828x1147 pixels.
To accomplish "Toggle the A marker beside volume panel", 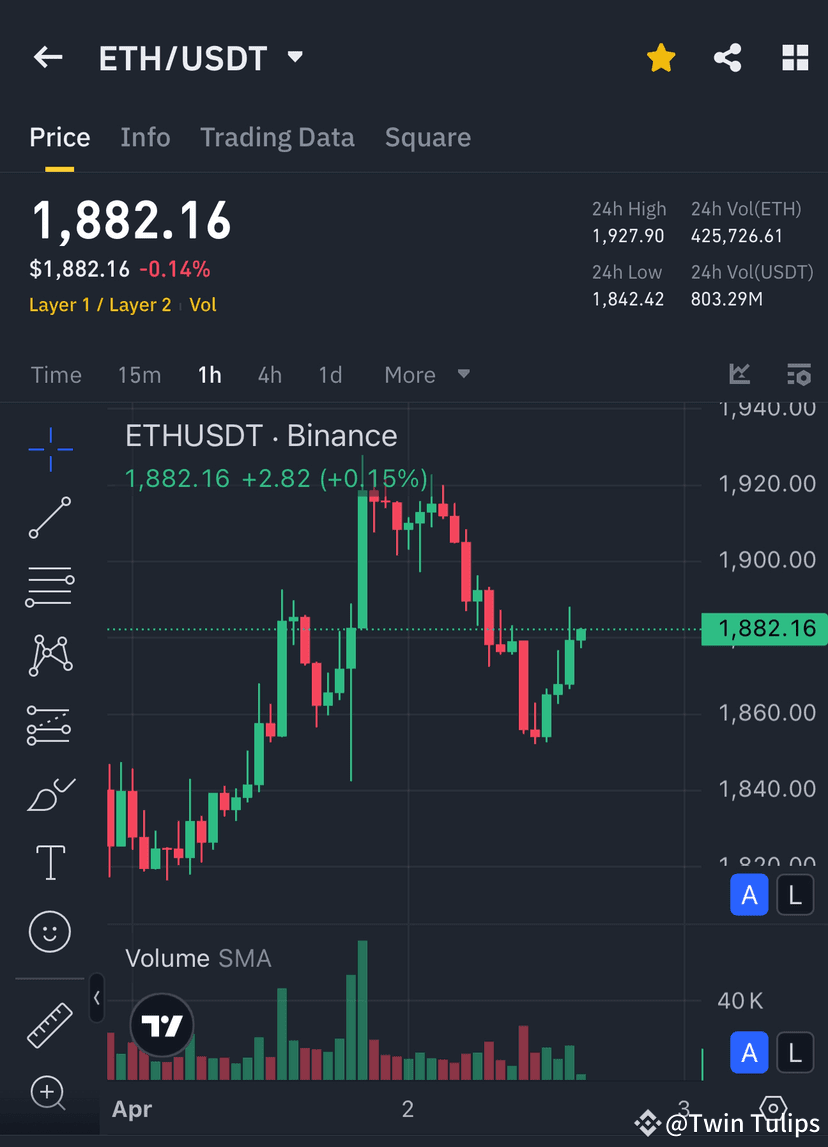I will (749, 1052).
